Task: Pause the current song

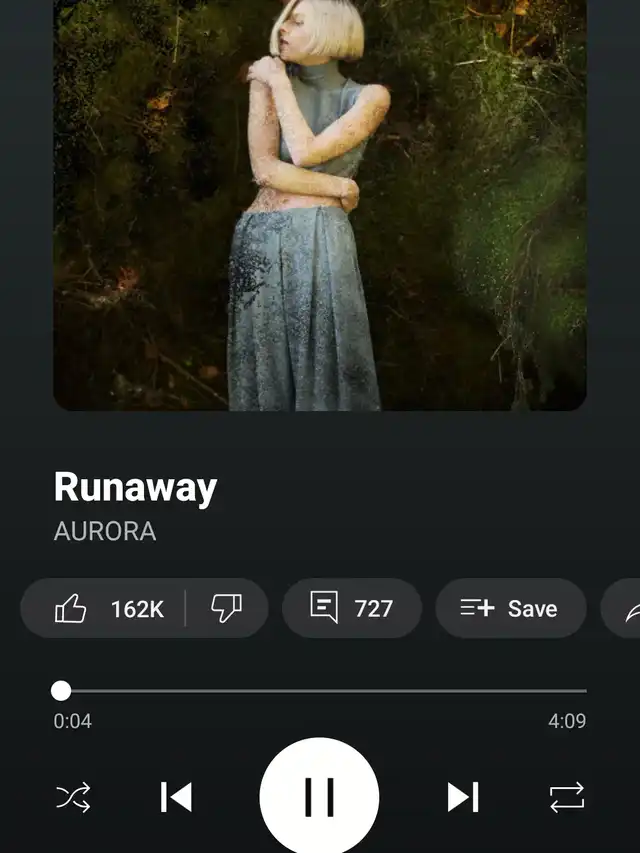Action: click(319, 797)
